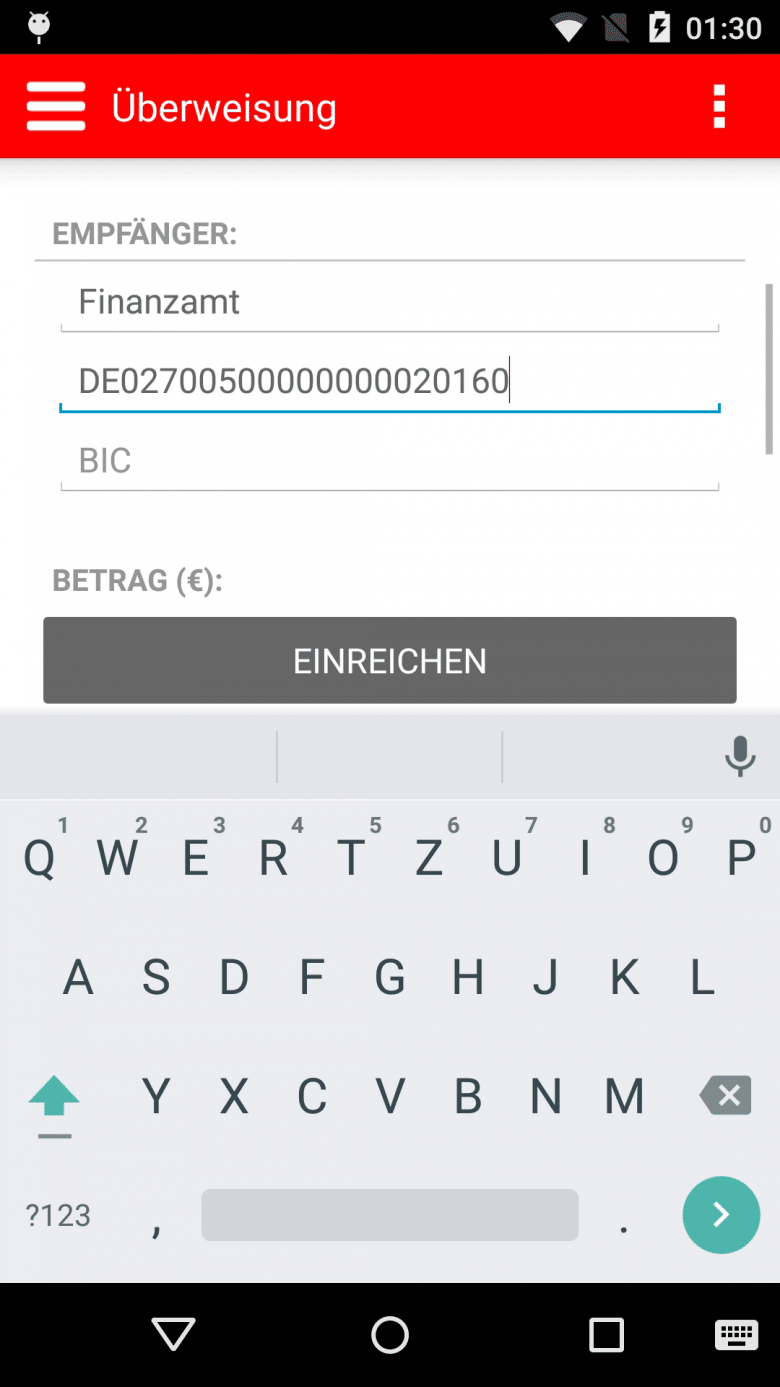Tap the green next arrow key
The image size is (780, 1387).
tap(721, 1215)
